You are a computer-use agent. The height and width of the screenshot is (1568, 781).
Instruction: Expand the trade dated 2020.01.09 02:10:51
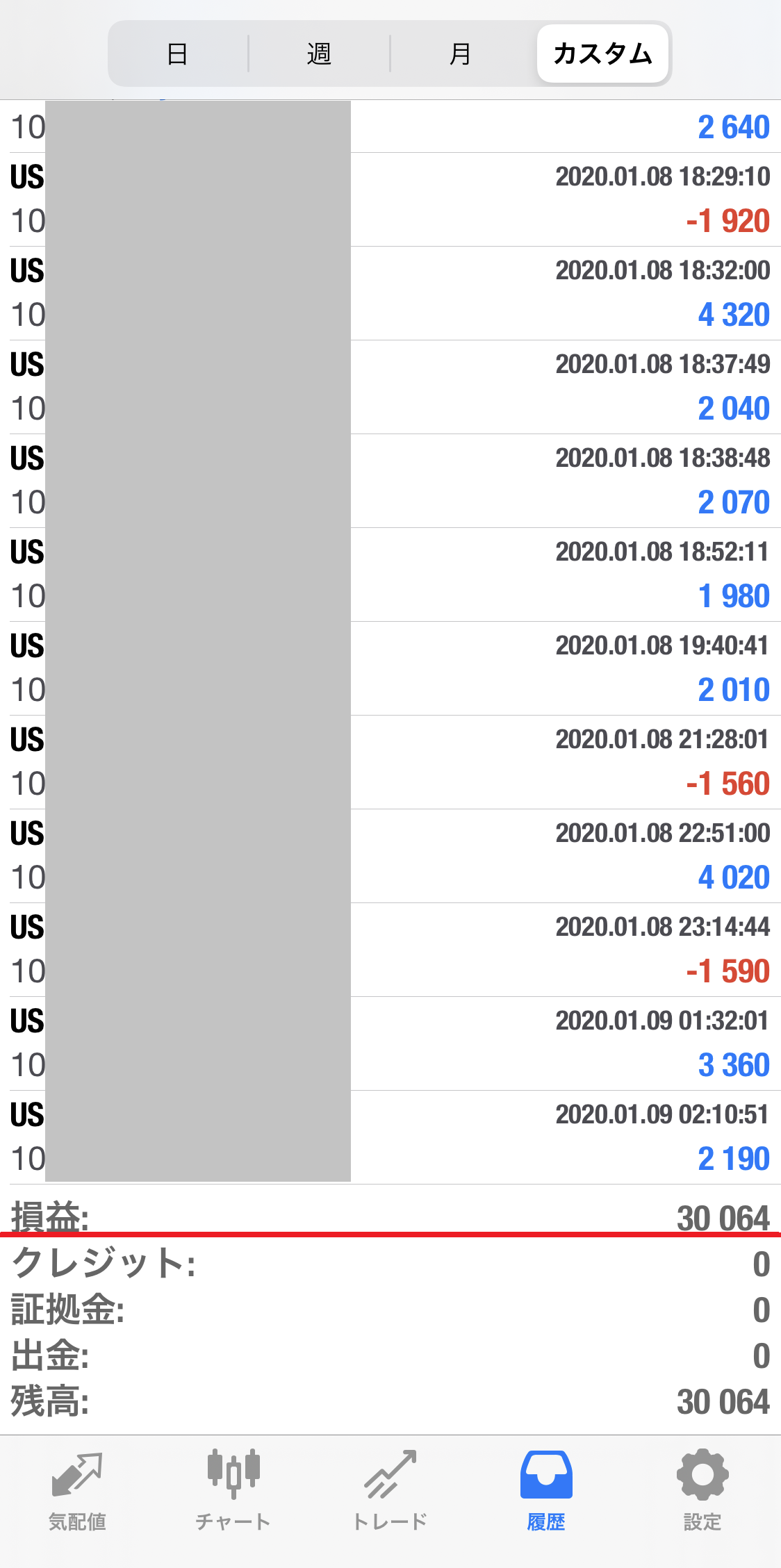(x=390, y=1137)
